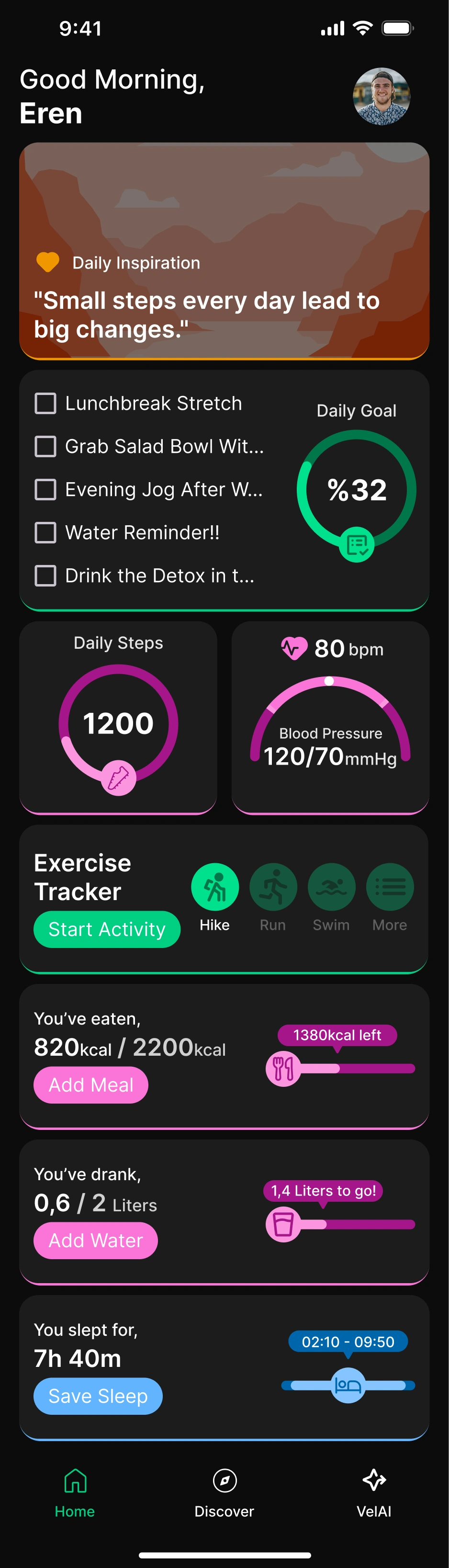Image resolution: width=449 pixels, height=1568 pixels.
Task: Mark Grab Salad Bowl task done
Action: coord(45,447)
